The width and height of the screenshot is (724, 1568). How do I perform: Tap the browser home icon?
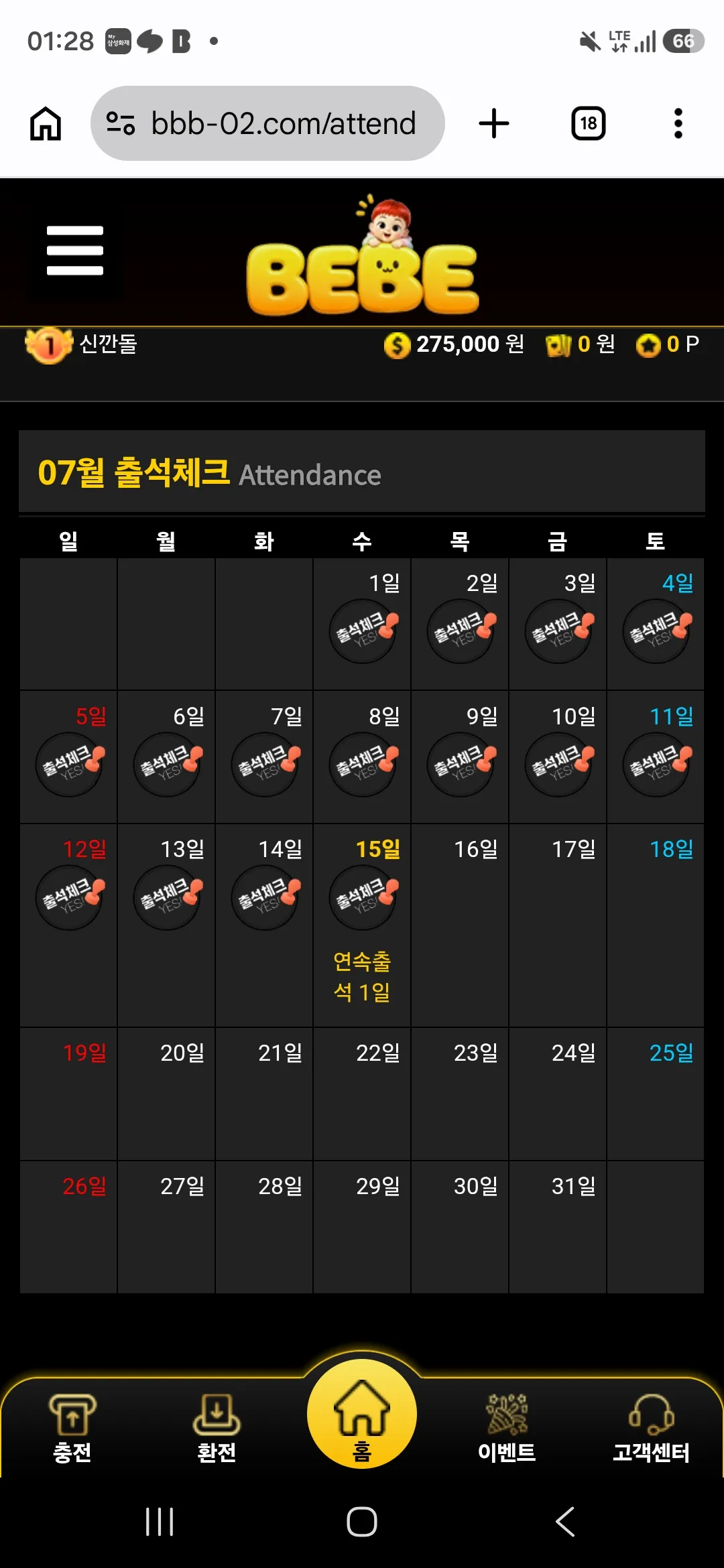tap(46, 124)
